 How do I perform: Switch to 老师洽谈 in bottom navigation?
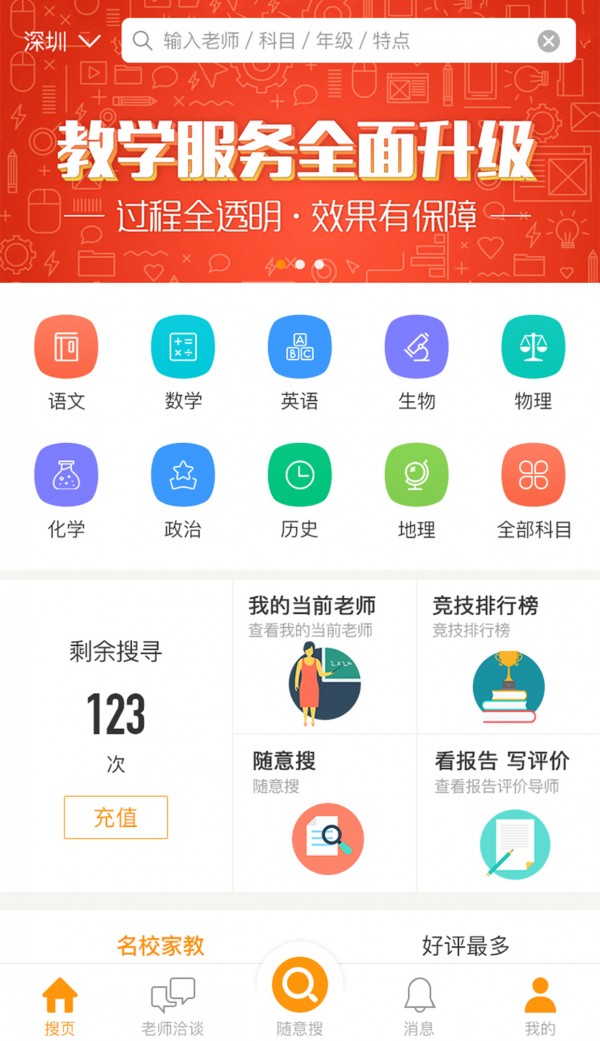click(172, 1005)
